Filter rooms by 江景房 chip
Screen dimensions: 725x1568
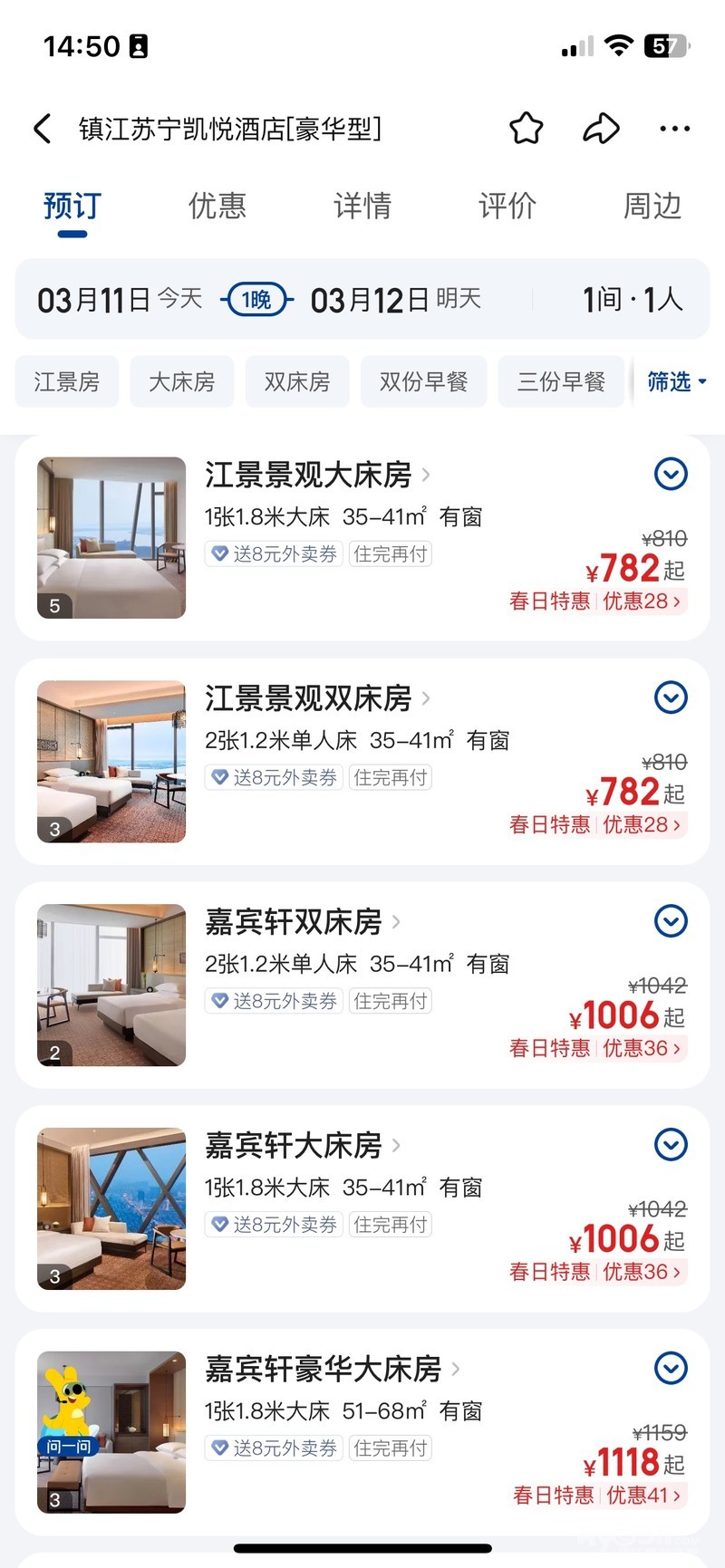(66, 381)
